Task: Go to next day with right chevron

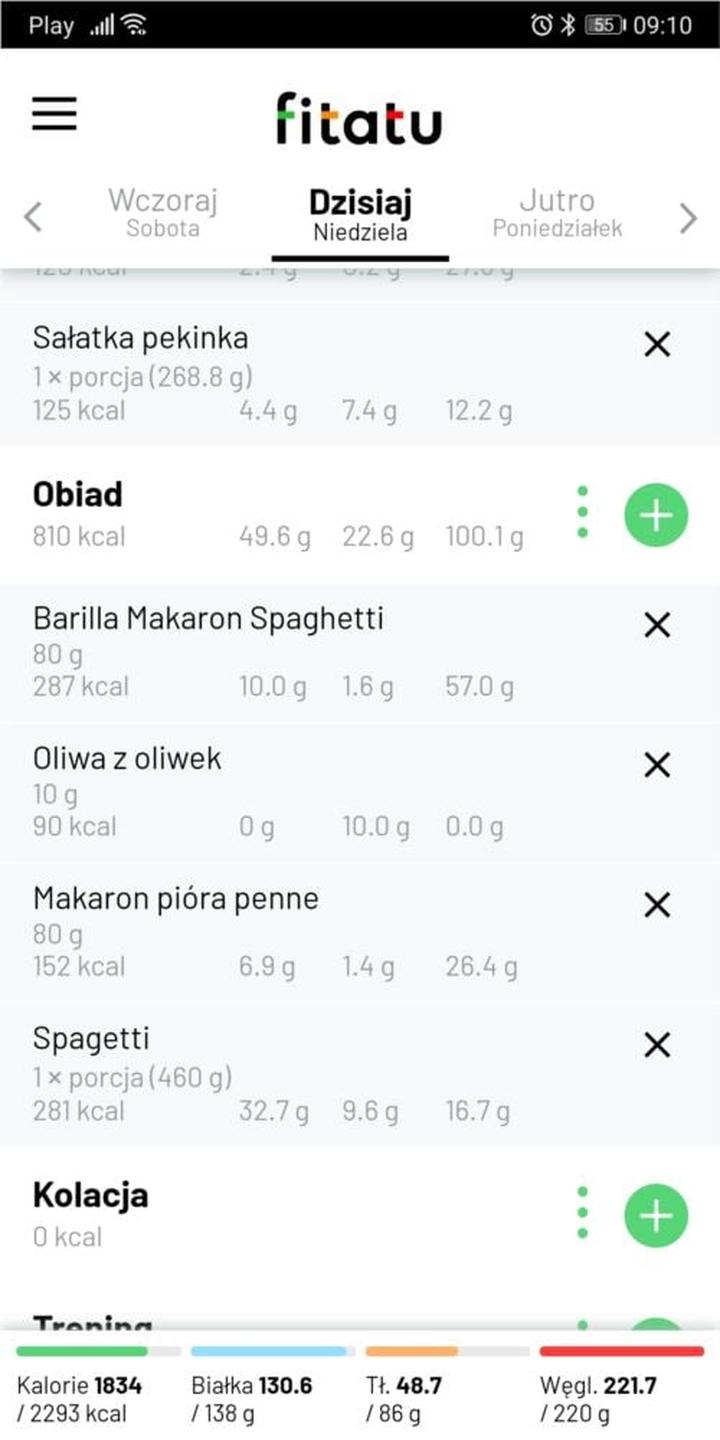Action: tap(688, 216)
